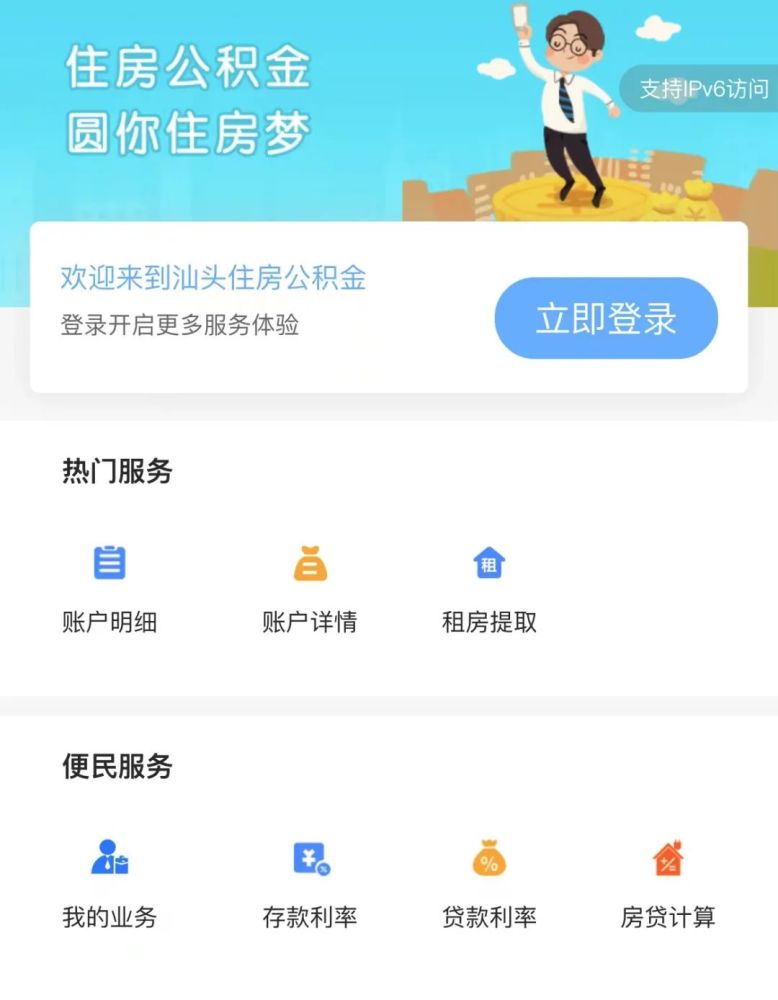
Task: Tap the 支持IPv6访问 badge
Action: [x=703, y=89]
